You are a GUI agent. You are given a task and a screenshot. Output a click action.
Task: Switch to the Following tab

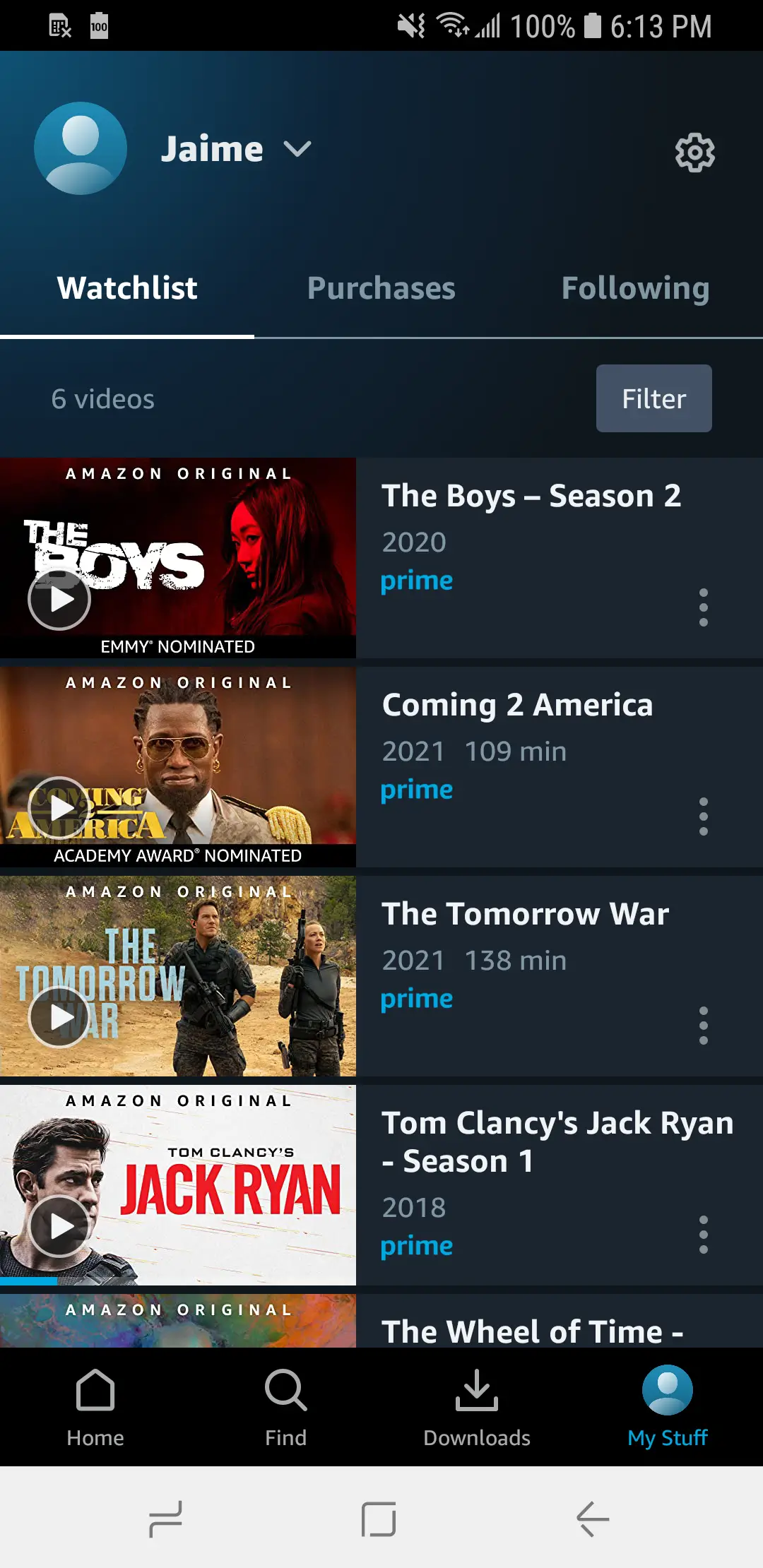pyautogui.click(x=635, y=288)
